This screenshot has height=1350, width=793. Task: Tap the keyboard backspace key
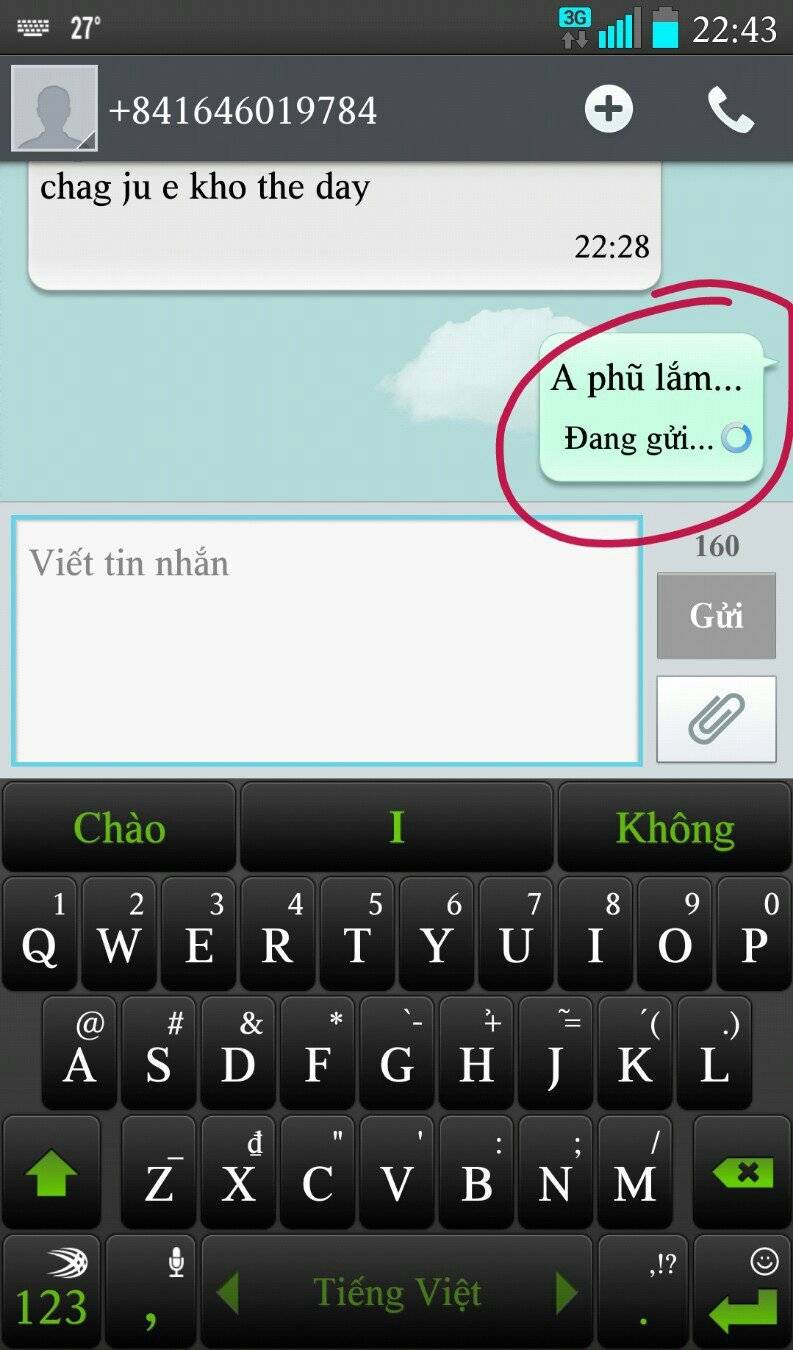(742, 1174)
